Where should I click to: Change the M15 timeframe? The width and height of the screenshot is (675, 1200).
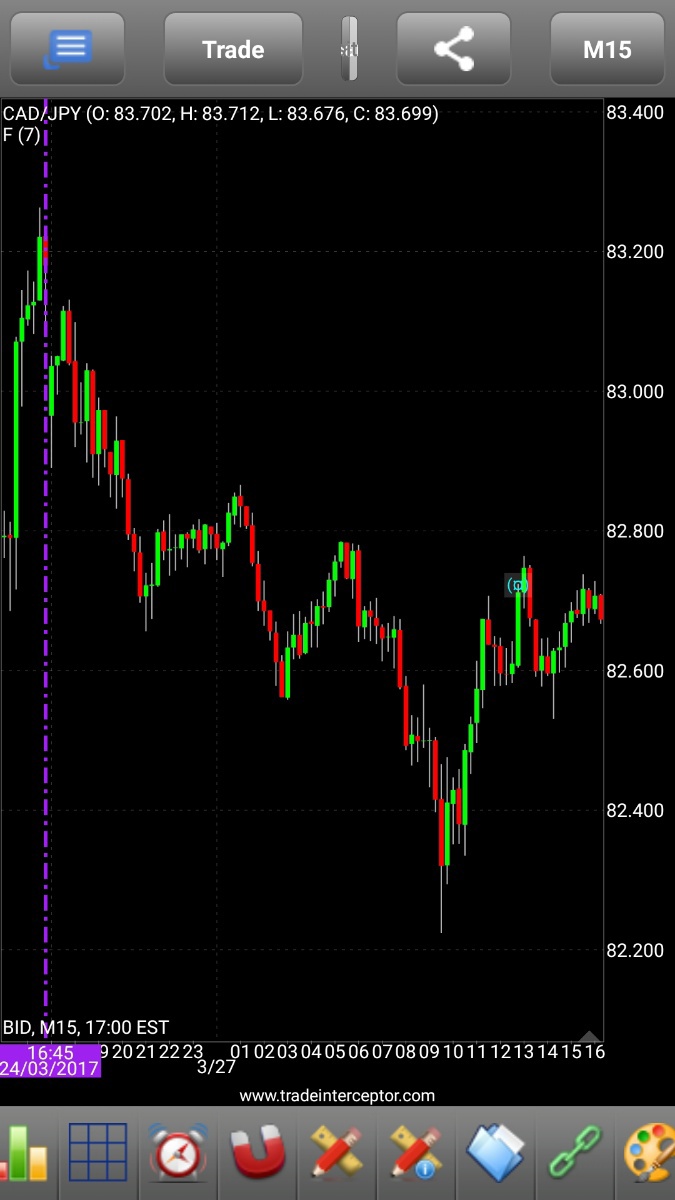pos(607,49)
